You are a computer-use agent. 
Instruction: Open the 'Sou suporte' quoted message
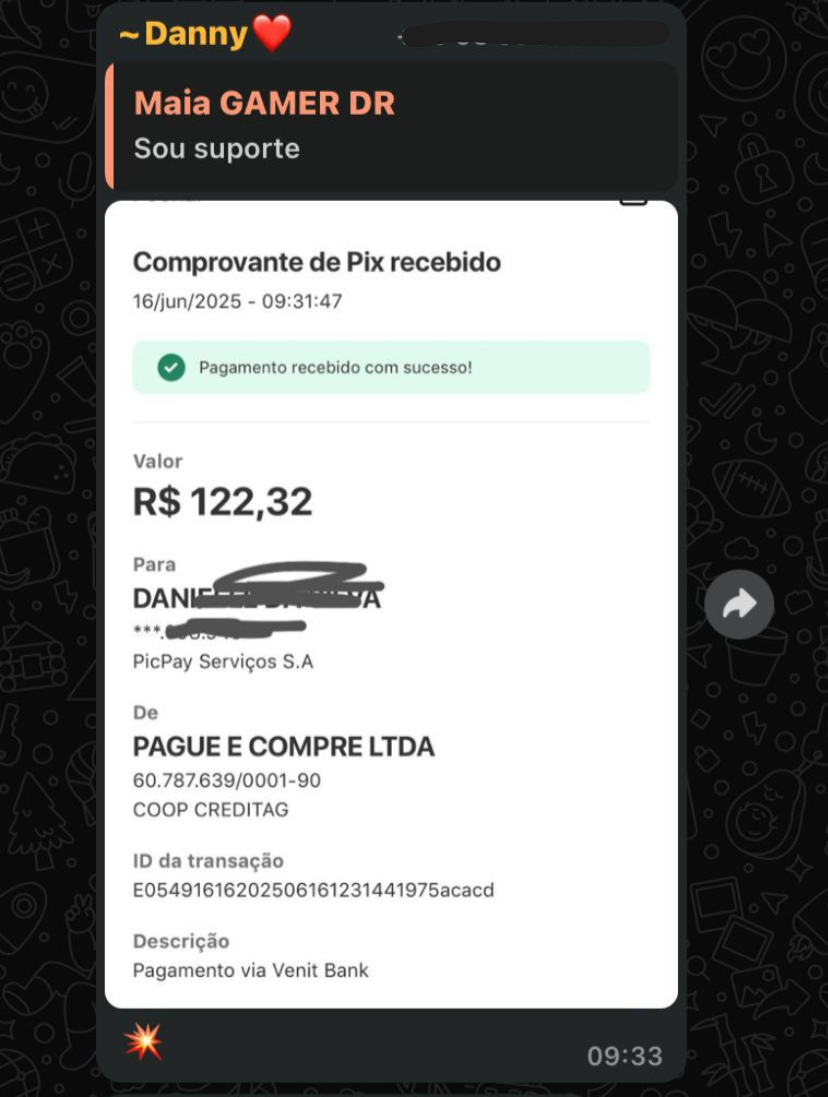pos(216,148)
